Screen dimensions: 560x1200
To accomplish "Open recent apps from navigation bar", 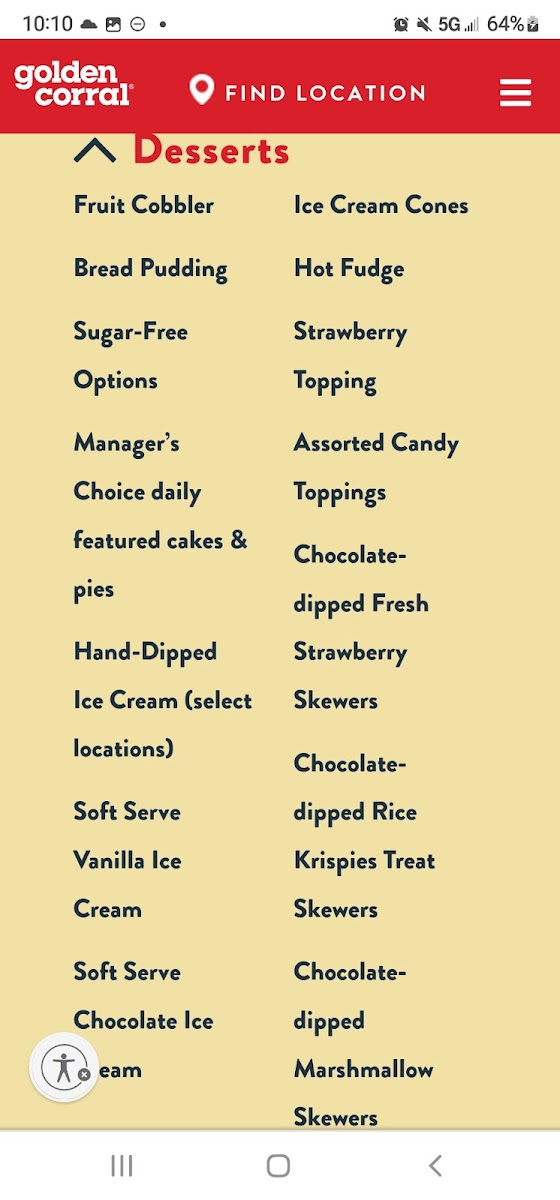I will [122, 1165].
